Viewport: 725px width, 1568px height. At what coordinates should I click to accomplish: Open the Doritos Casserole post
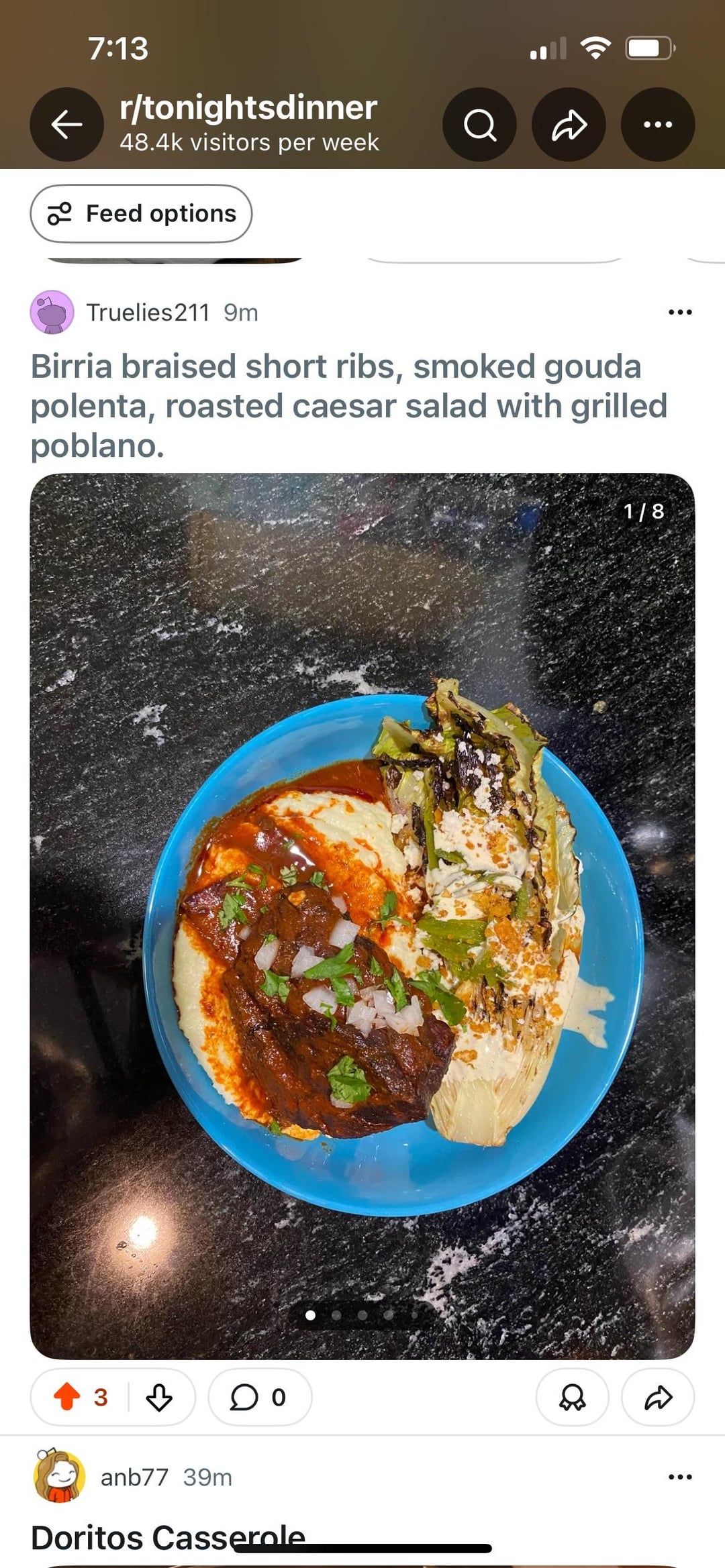click(168, 1536)
